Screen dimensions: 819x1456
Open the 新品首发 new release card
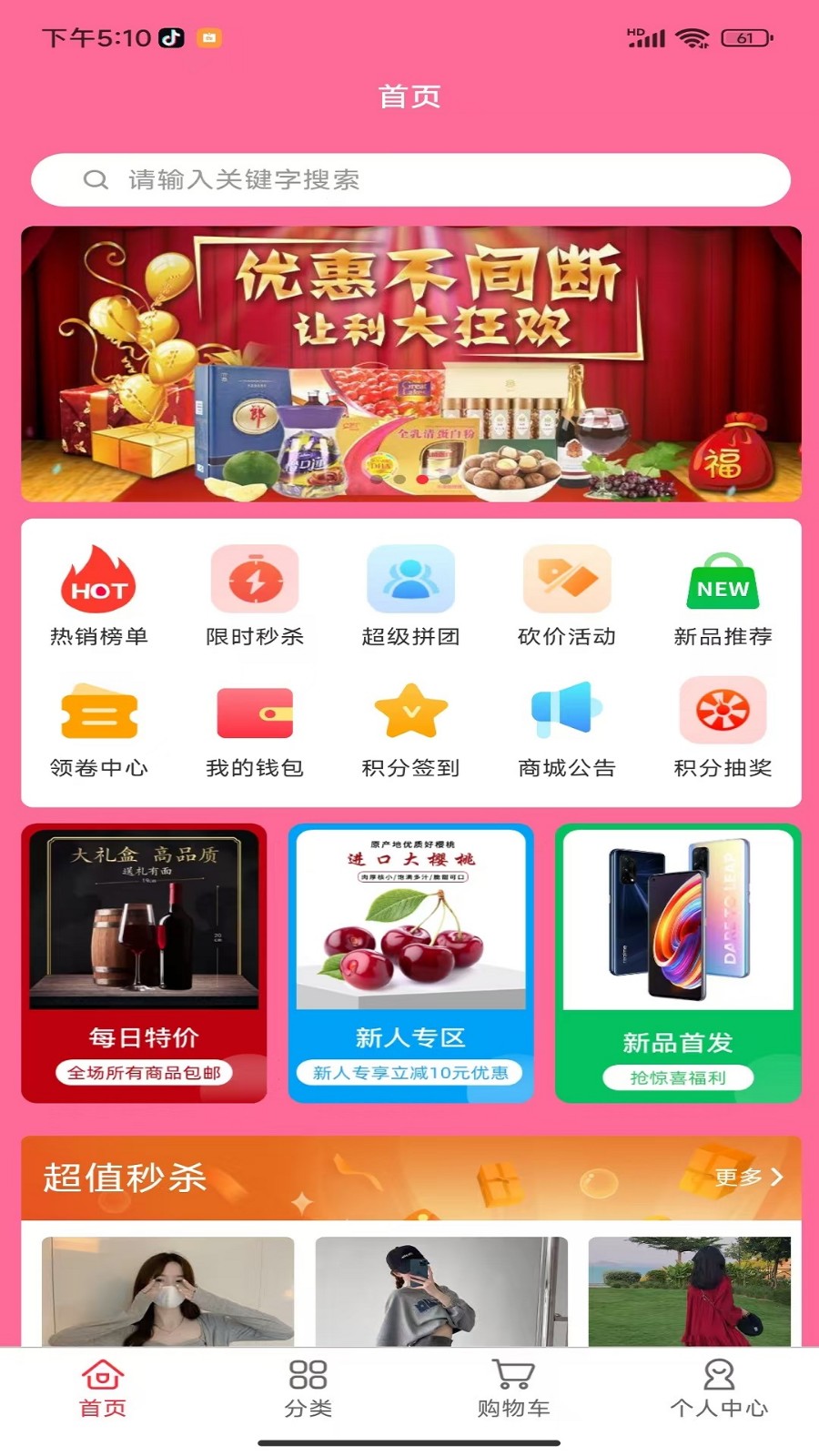click(x=678, y=963)
